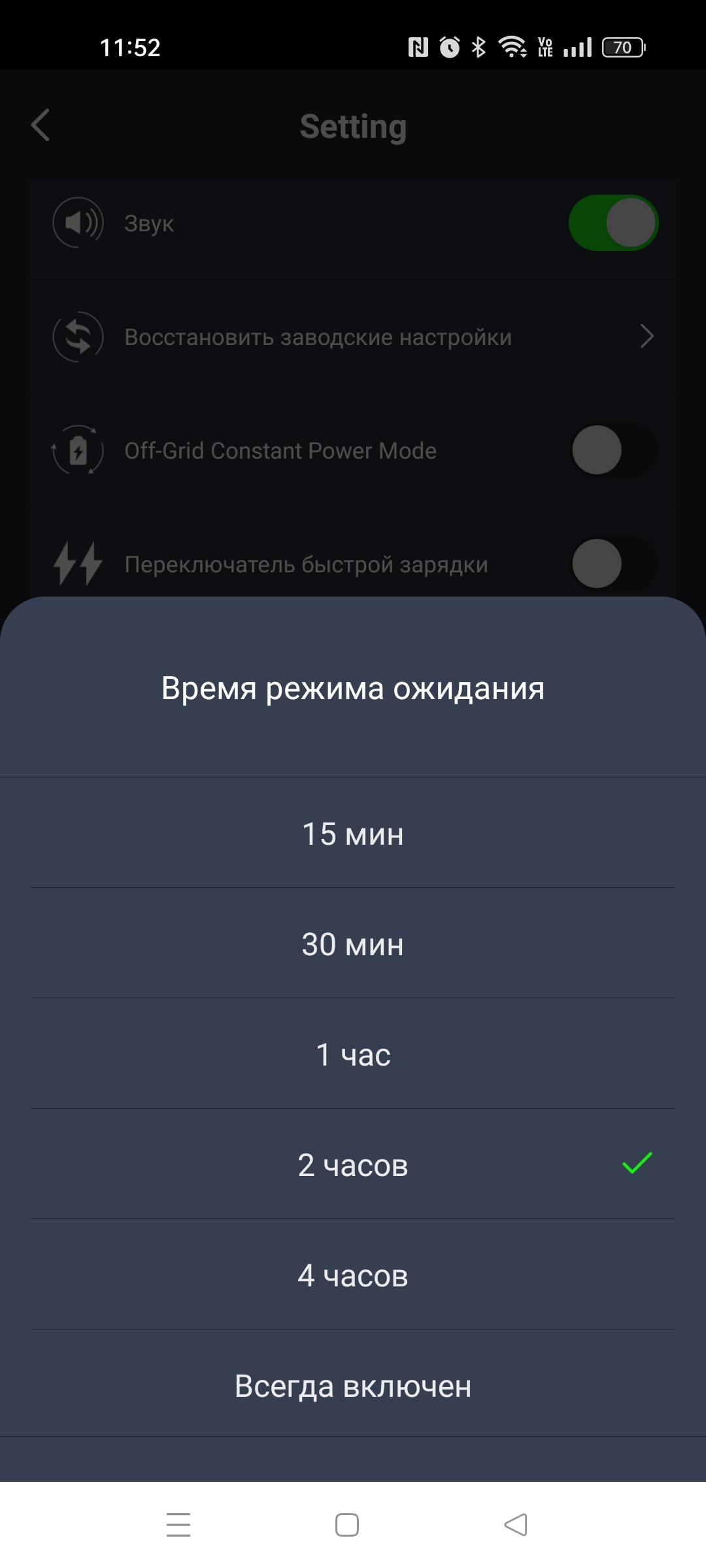
Task: Open the recent apps menu
Action: (x=178, y=1525)
